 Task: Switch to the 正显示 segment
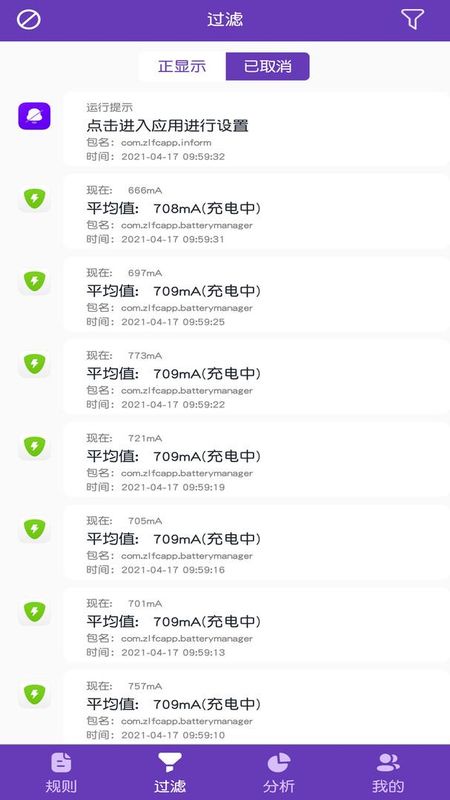click(182, 66)
